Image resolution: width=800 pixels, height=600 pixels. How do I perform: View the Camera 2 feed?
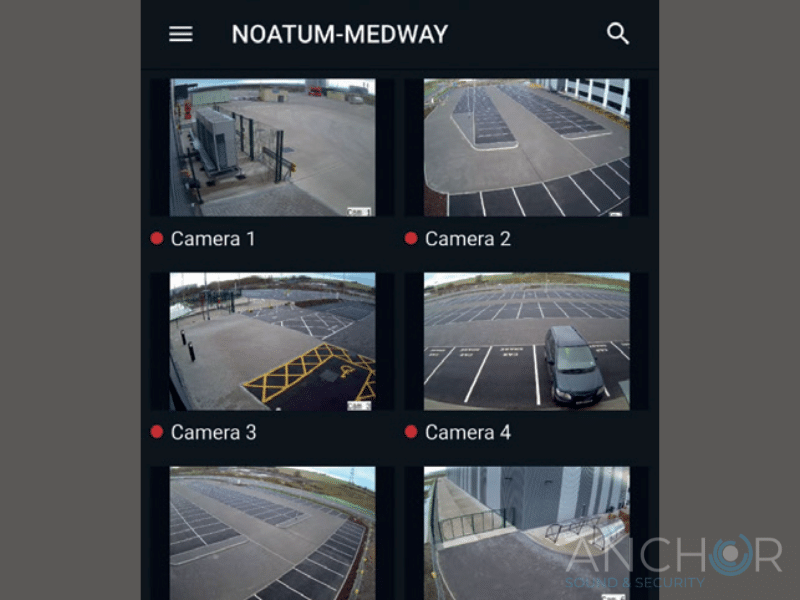click(526, 147)
